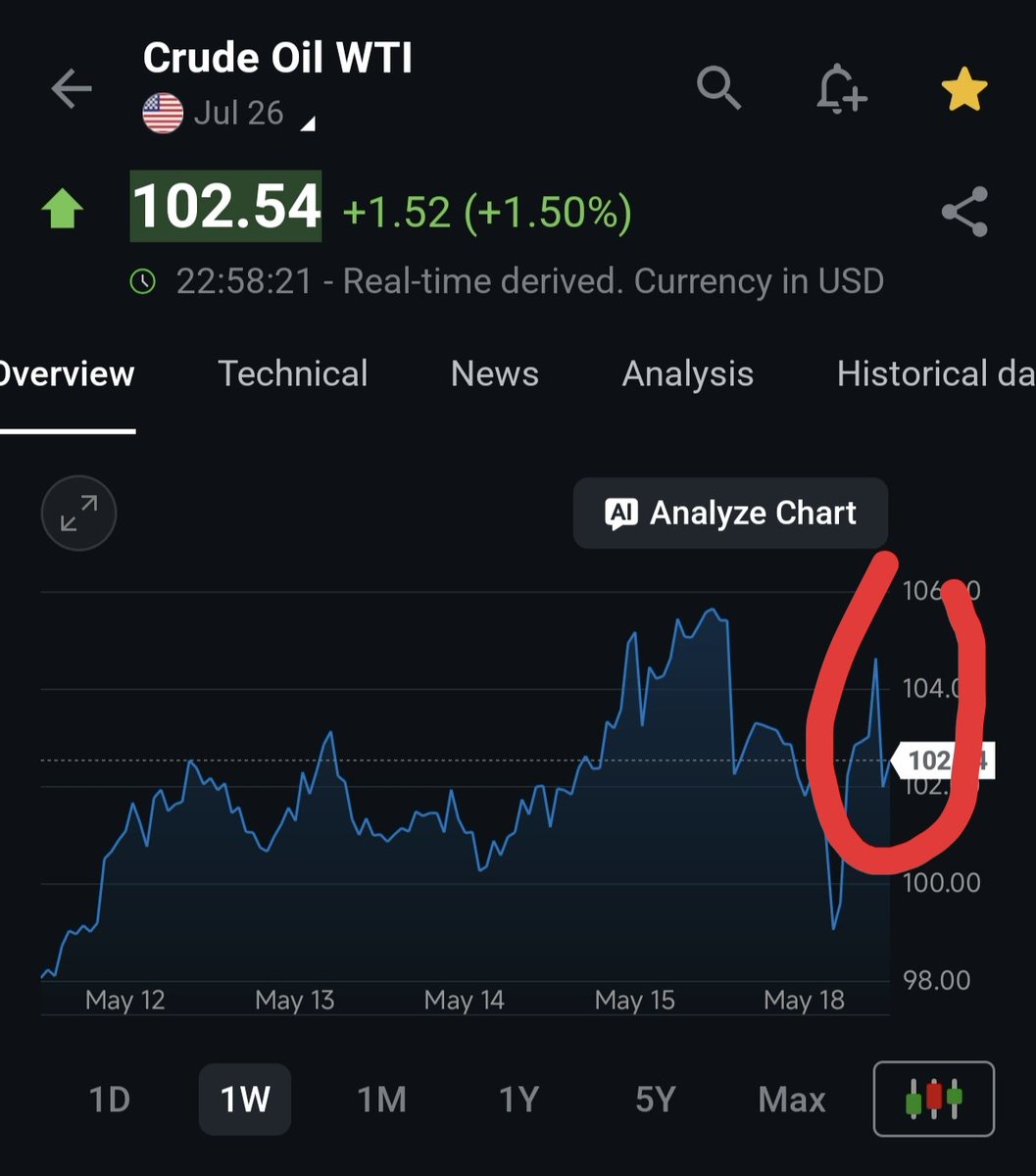Select the 1M chart range
This screenshot has height=1176, width=1036.
[x=381, y=1100]
